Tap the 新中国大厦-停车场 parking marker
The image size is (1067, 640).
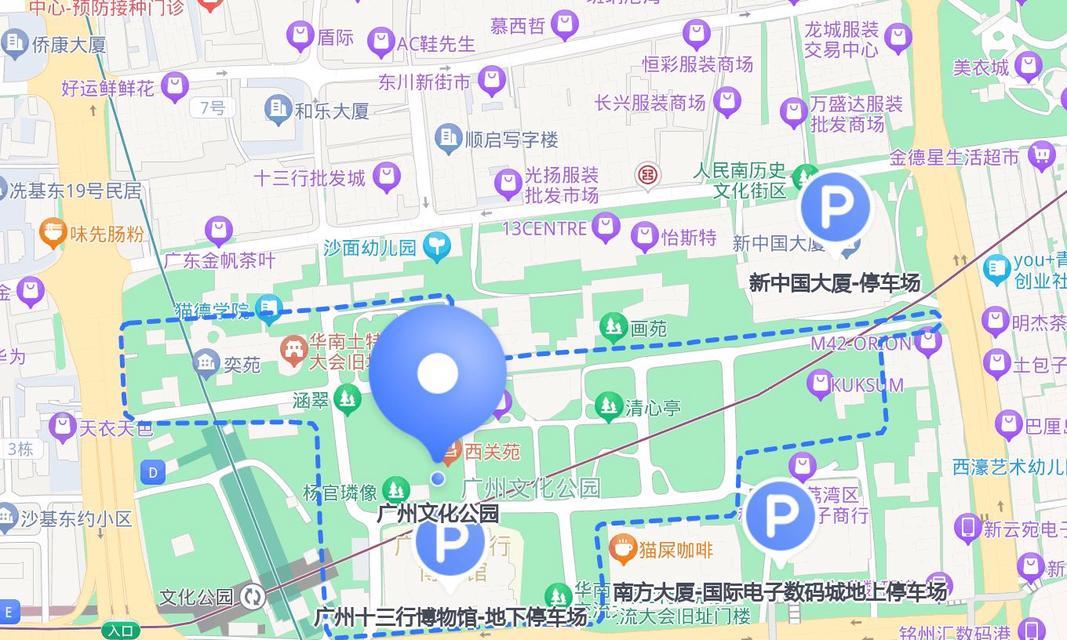point(836,208)
